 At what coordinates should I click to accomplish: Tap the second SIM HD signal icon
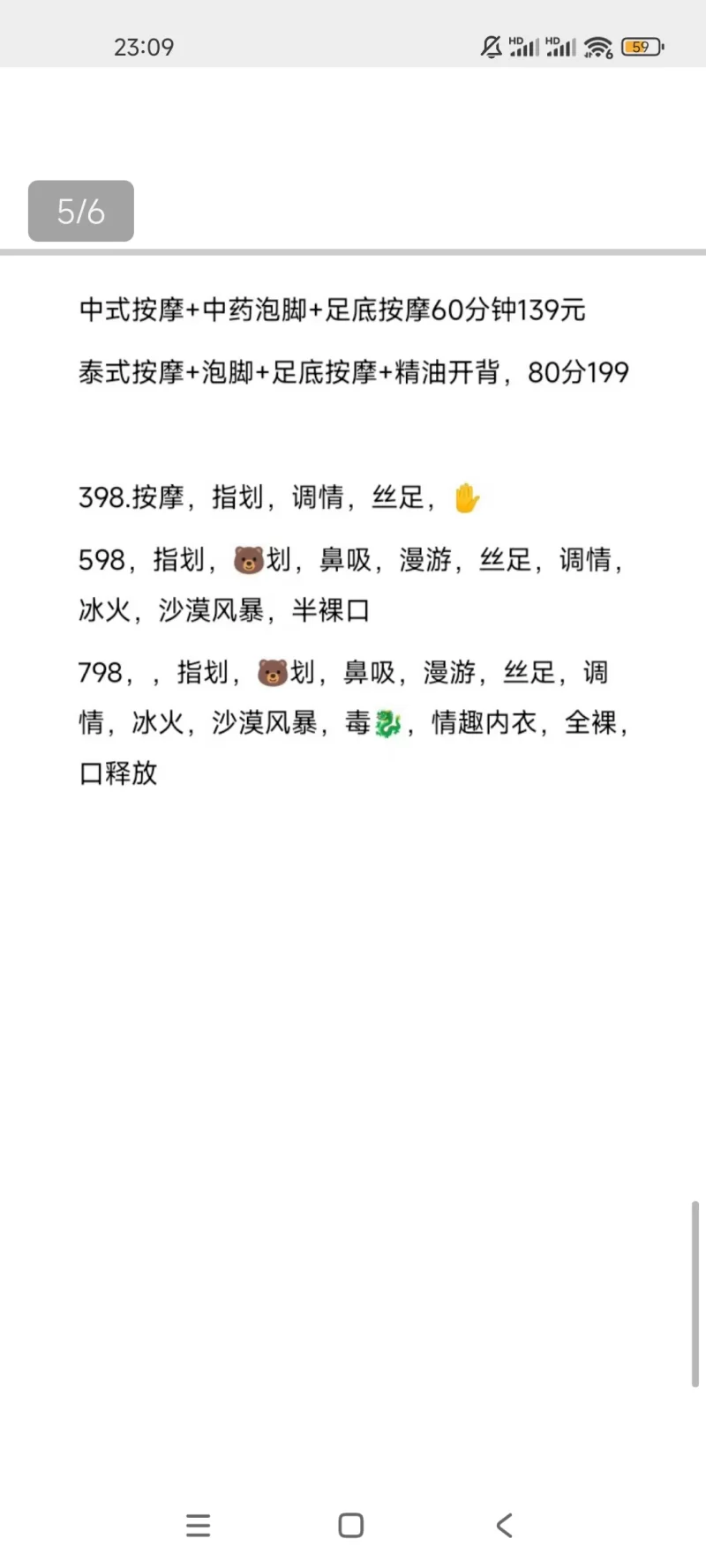(x=562, y=47)
